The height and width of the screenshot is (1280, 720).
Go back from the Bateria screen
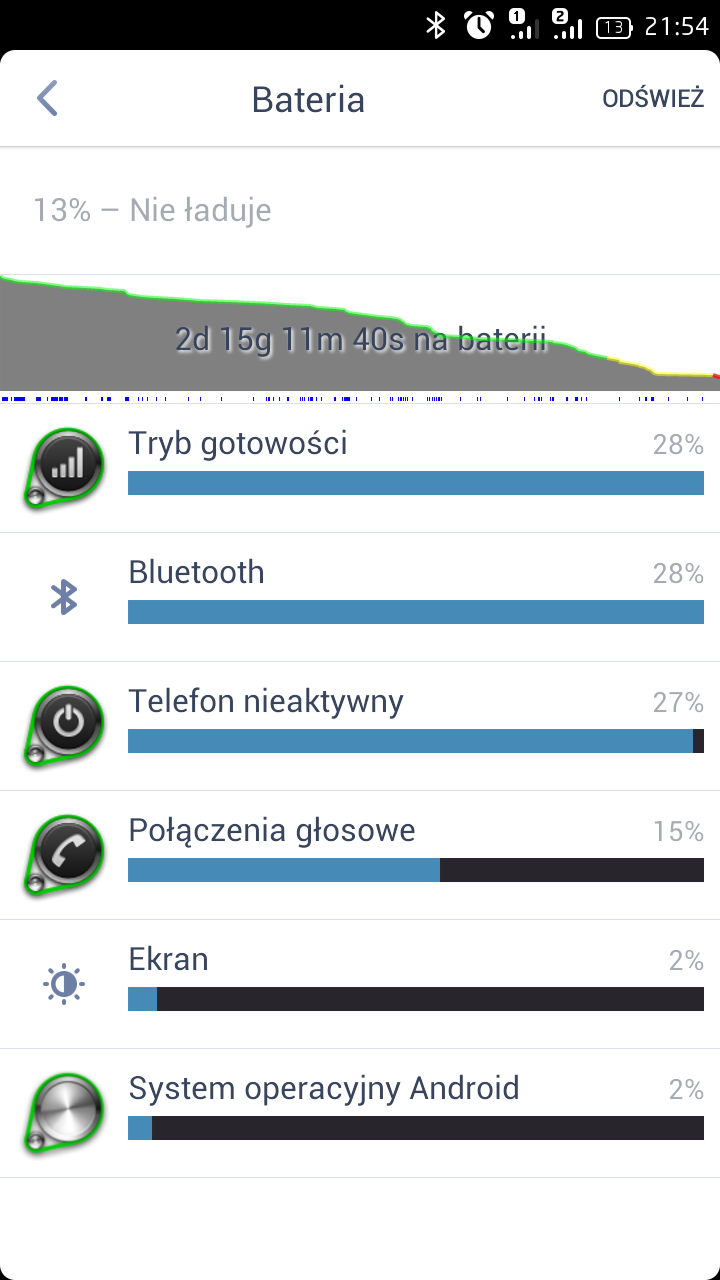point(47,99)
